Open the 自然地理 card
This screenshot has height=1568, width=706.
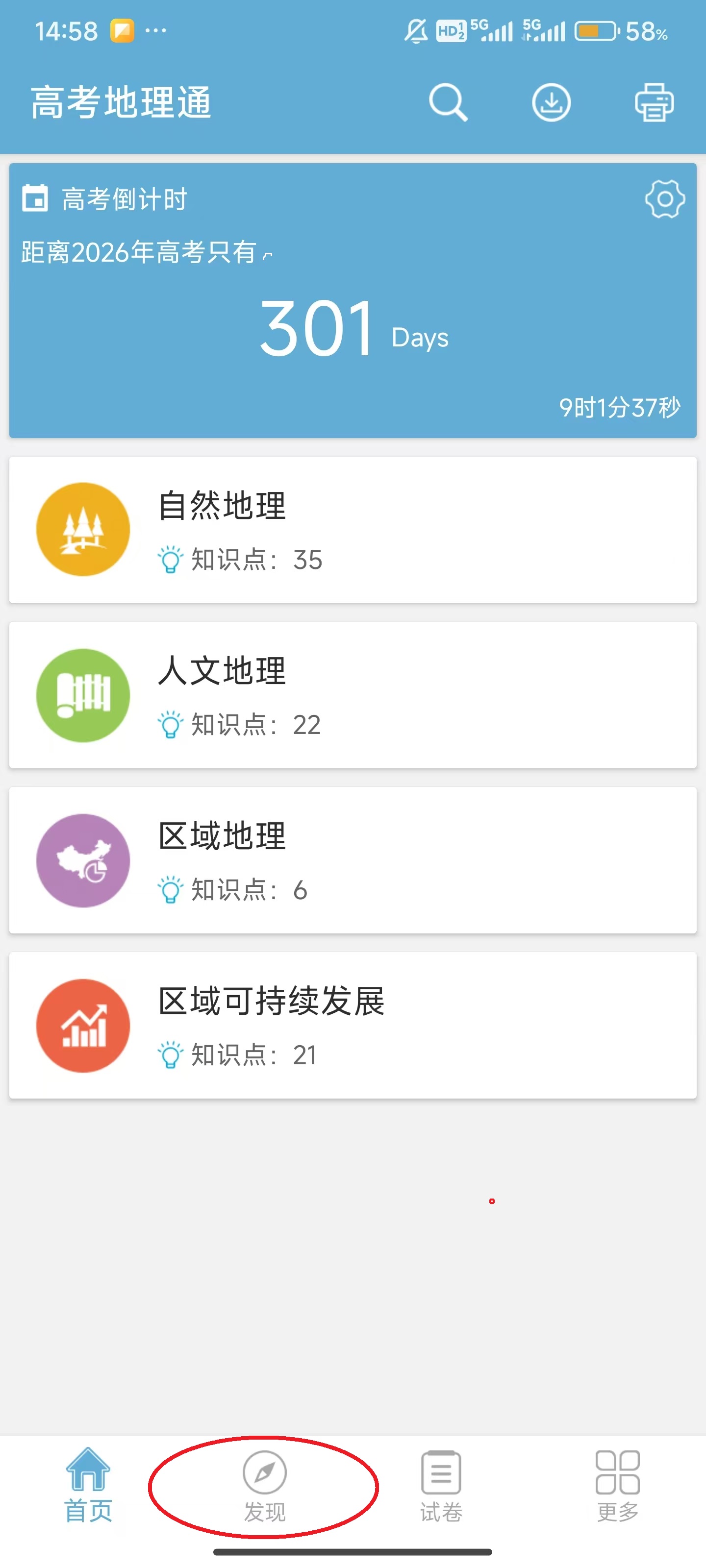point(353,530)
